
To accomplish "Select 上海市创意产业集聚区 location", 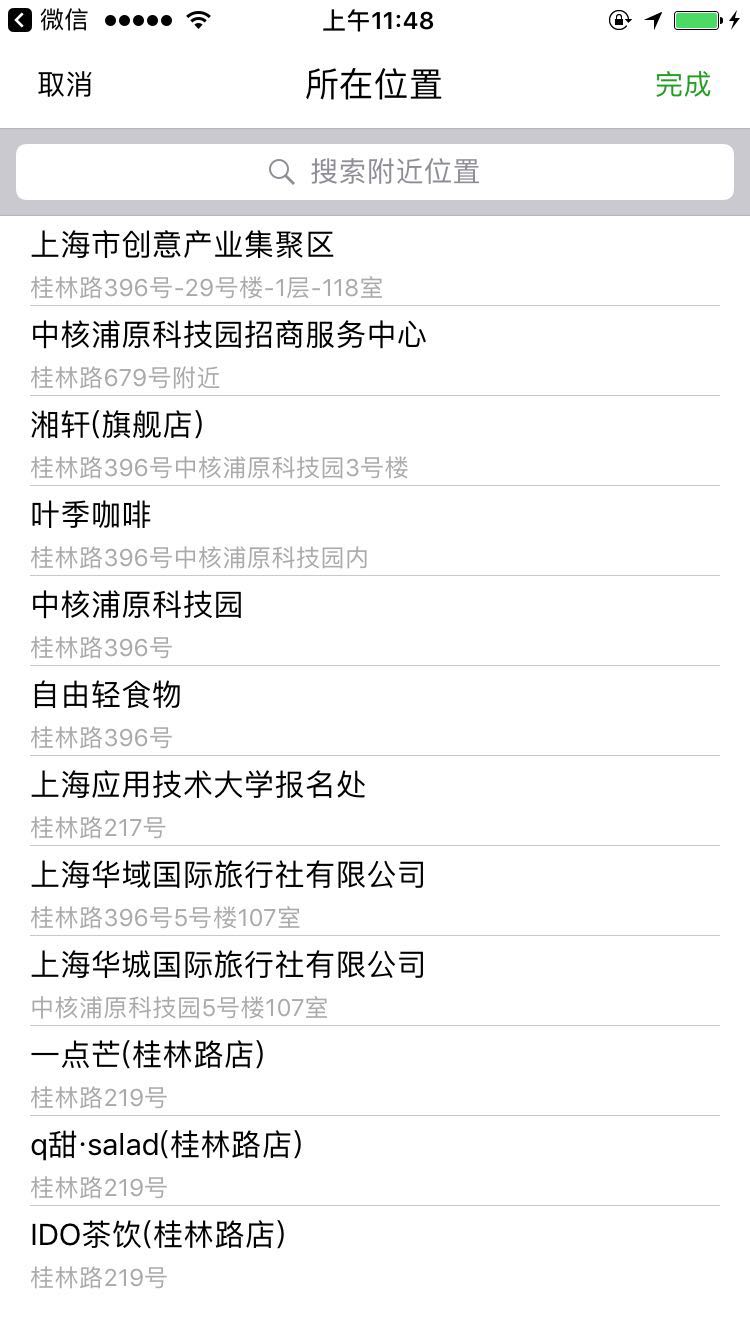I will (375, 261).
